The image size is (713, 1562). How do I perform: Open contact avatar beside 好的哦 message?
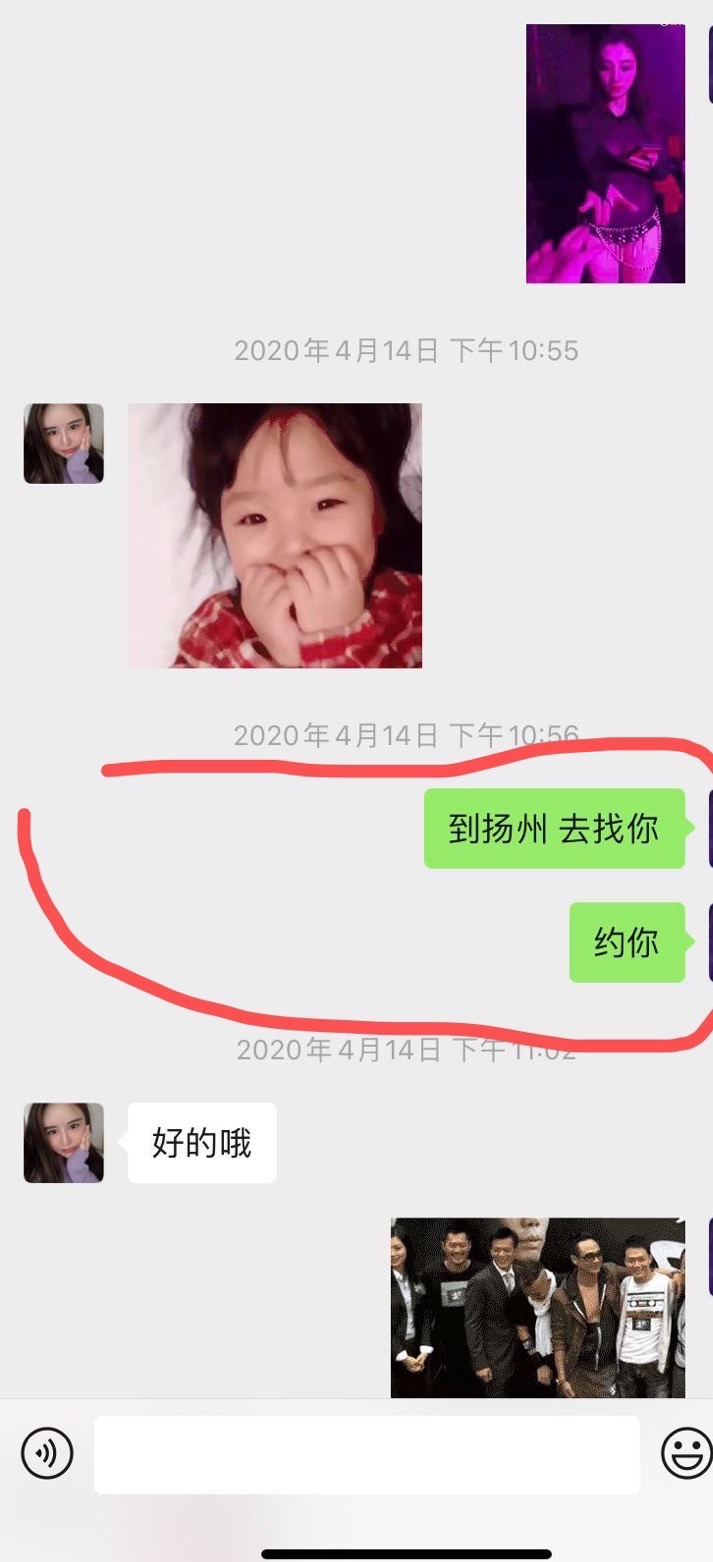(x=64, y=1142)
